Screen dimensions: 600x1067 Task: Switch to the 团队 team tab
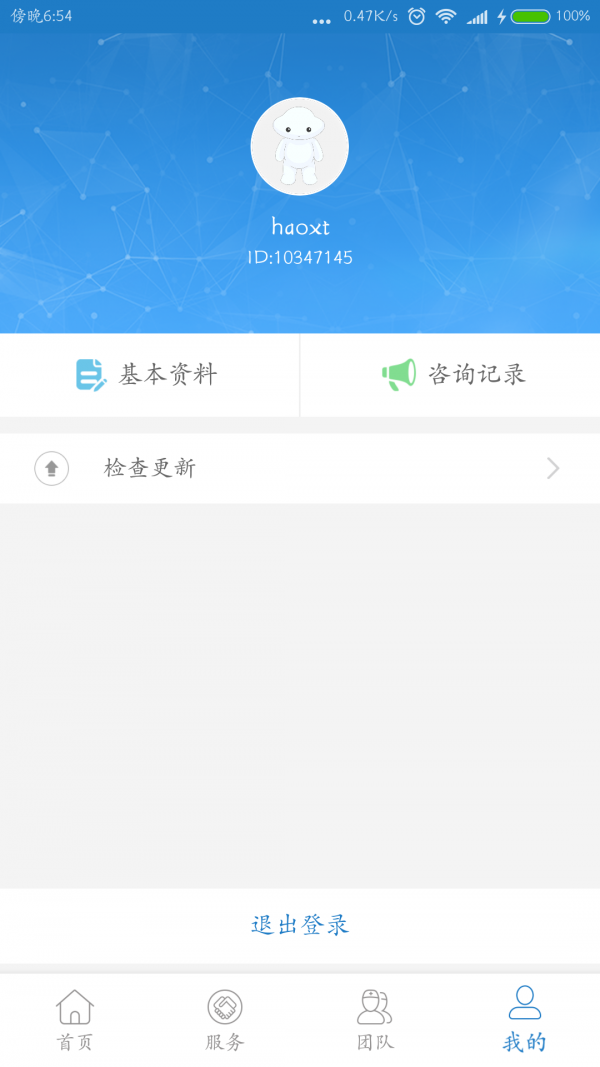pos(375,1019)
